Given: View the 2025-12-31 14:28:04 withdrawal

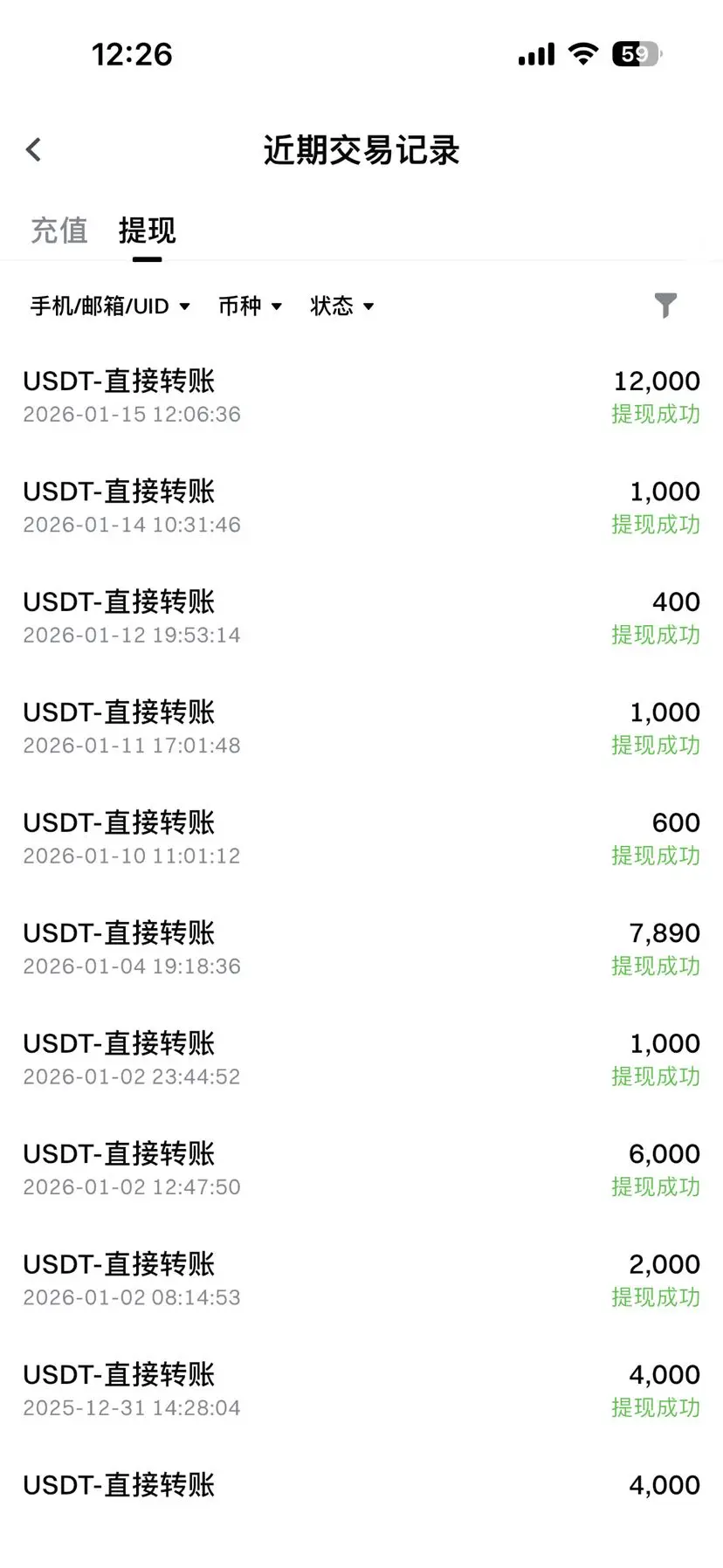Looking at the screenshot, I should (x=361, y=1391).
